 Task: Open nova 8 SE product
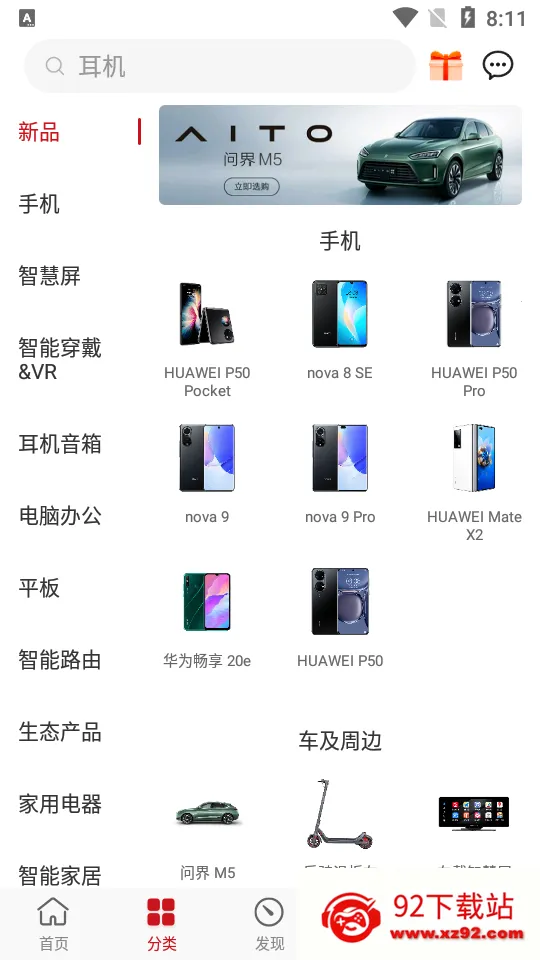point(340,330)
